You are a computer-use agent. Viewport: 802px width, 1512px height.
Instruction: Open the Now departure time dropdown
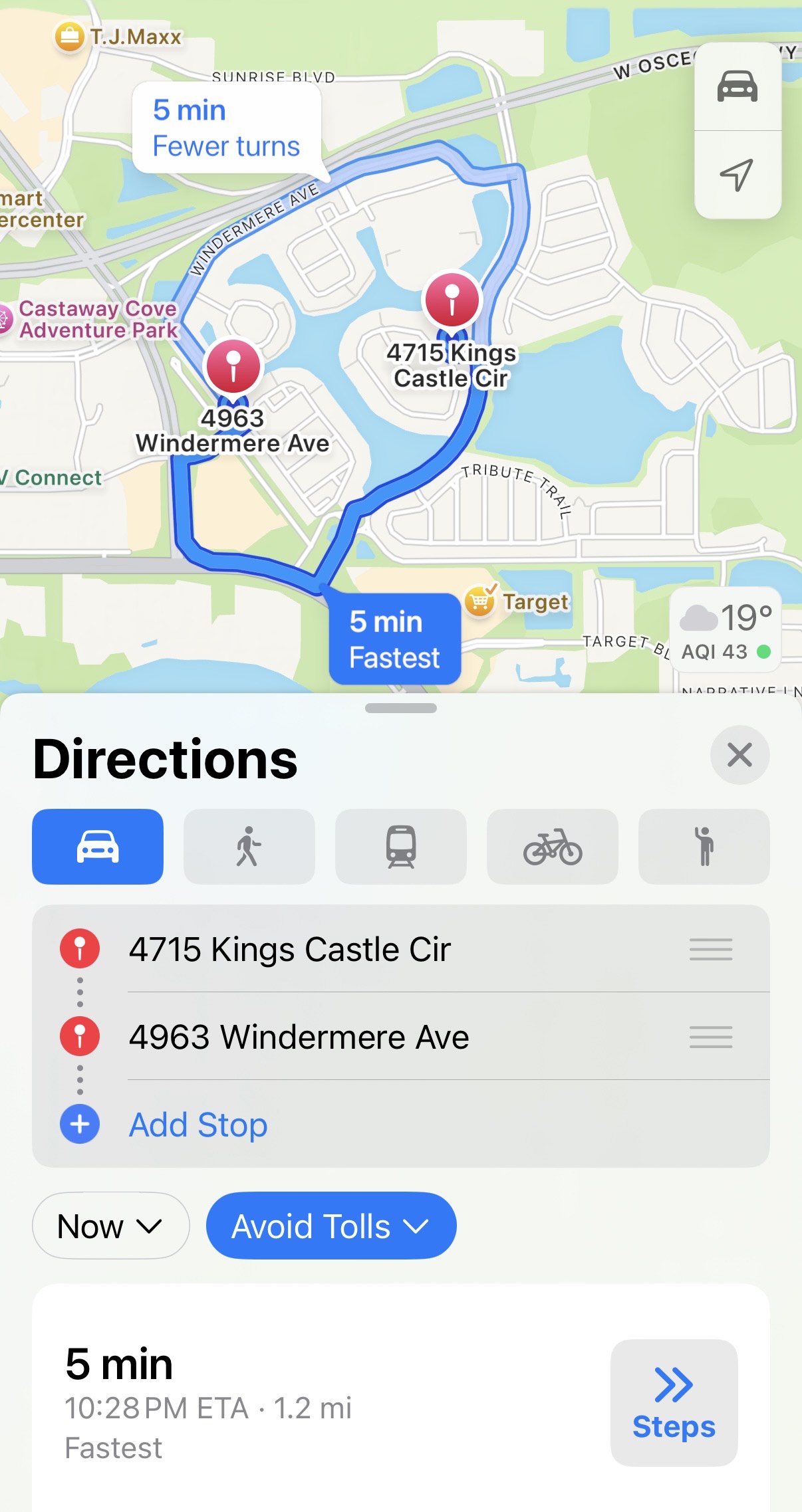click(110, 1226)
